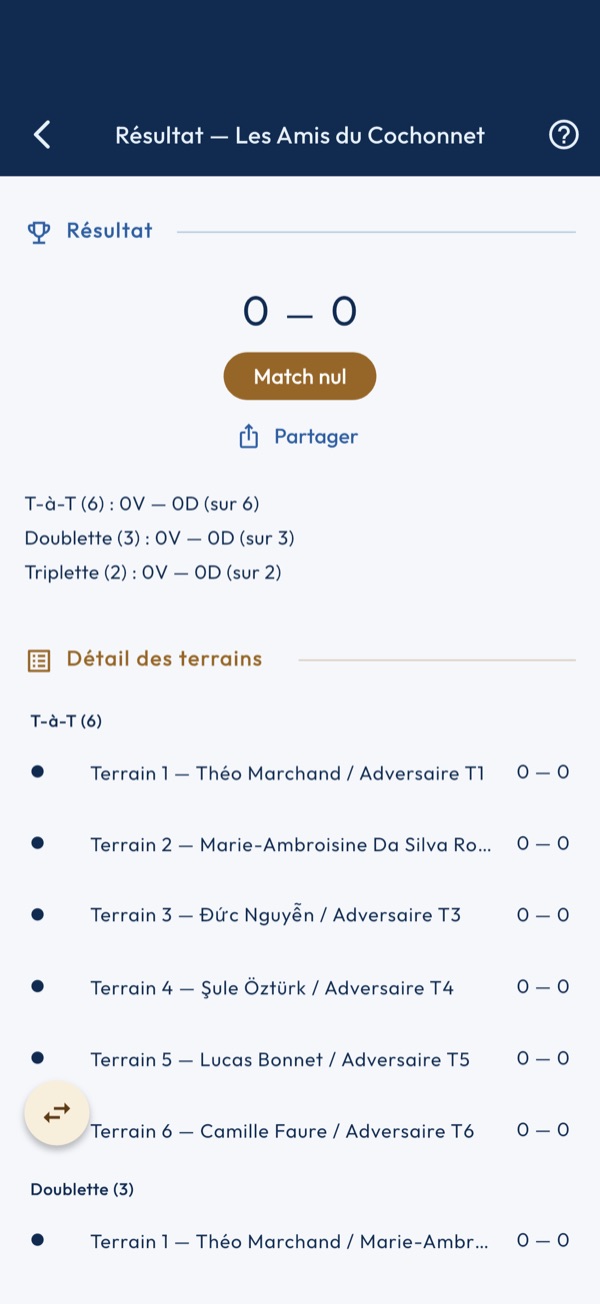Share the result with Partager

[x=298, y=437]
